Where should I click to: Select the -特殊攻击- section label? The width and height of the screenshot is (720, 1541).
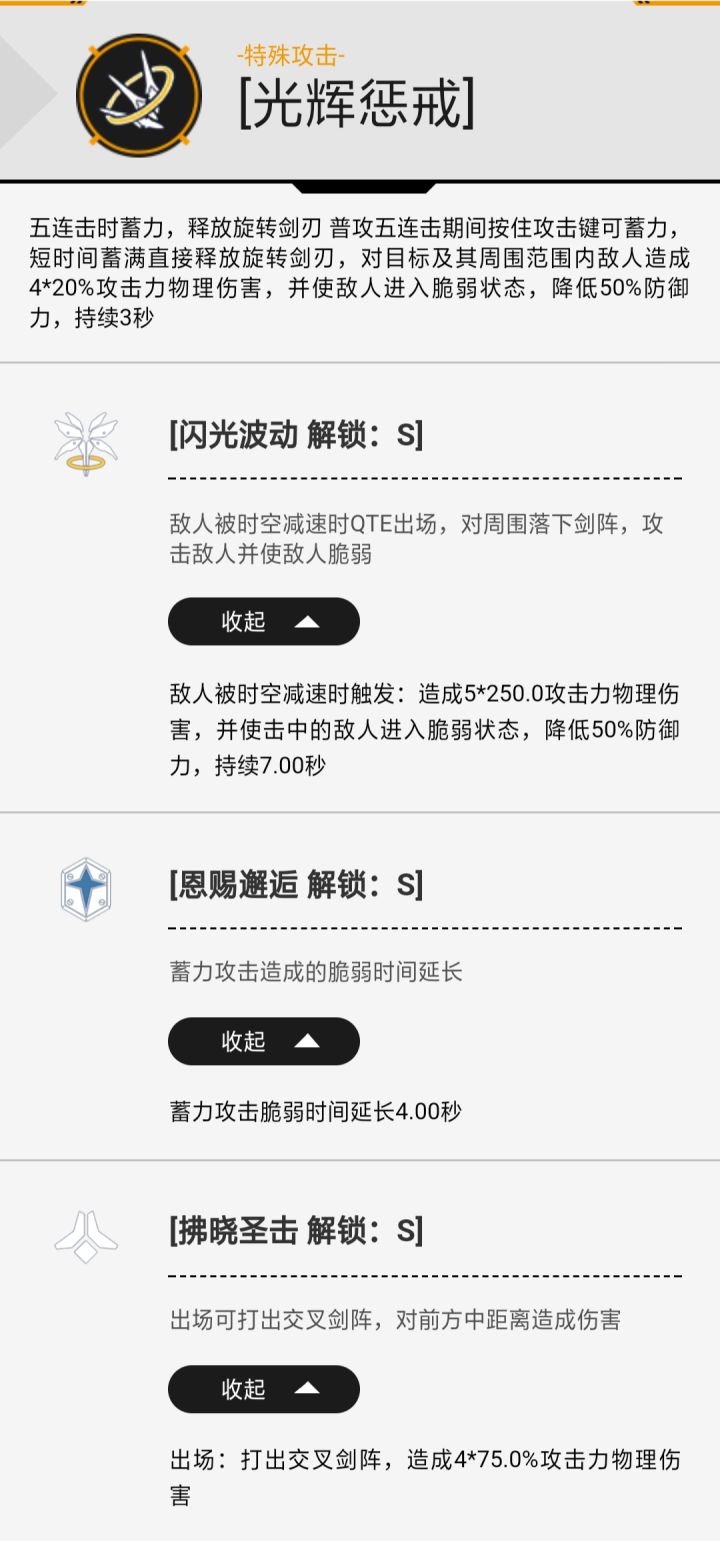click(290, 55)
